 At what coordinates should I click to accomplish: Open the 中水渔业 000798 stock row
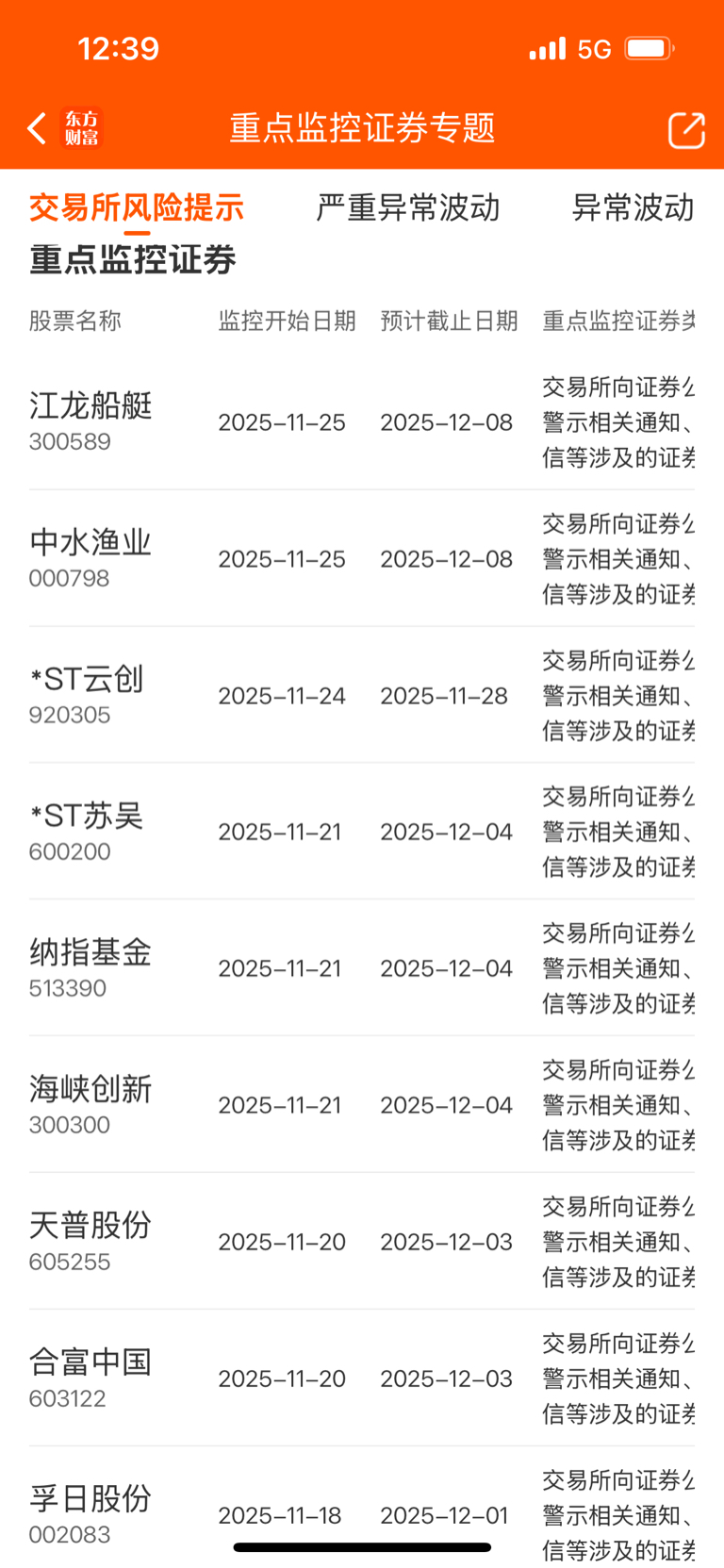click(90, 557)
